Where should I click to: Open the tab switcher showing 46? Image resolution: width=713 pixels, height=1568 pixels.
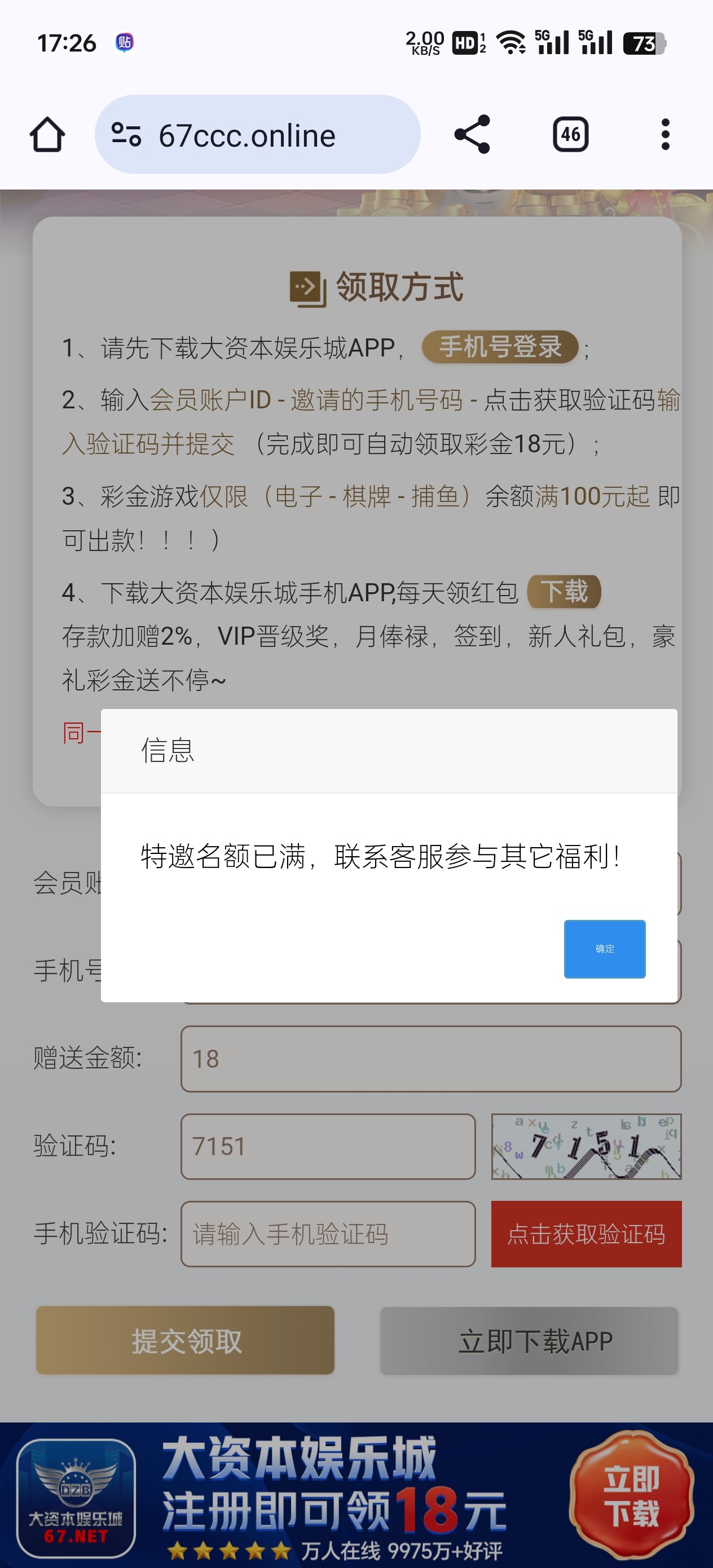(570, 135)
